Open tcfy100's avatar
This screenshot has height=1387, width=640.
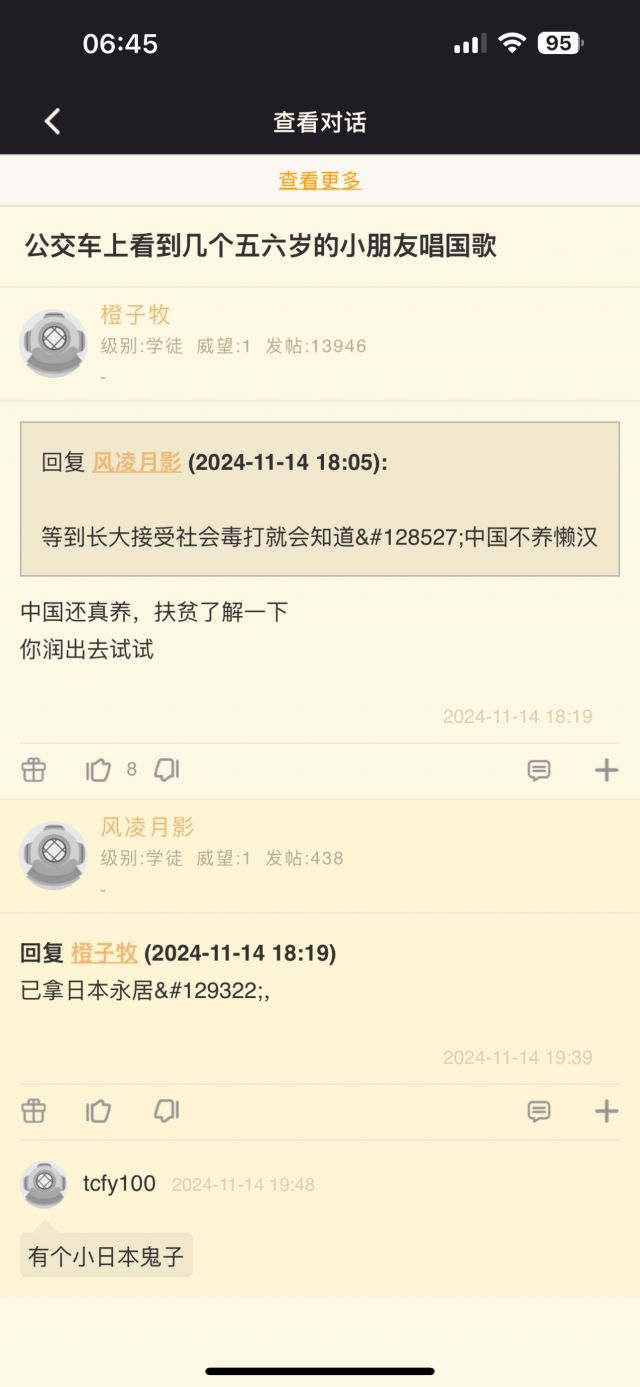(44, 1184)
